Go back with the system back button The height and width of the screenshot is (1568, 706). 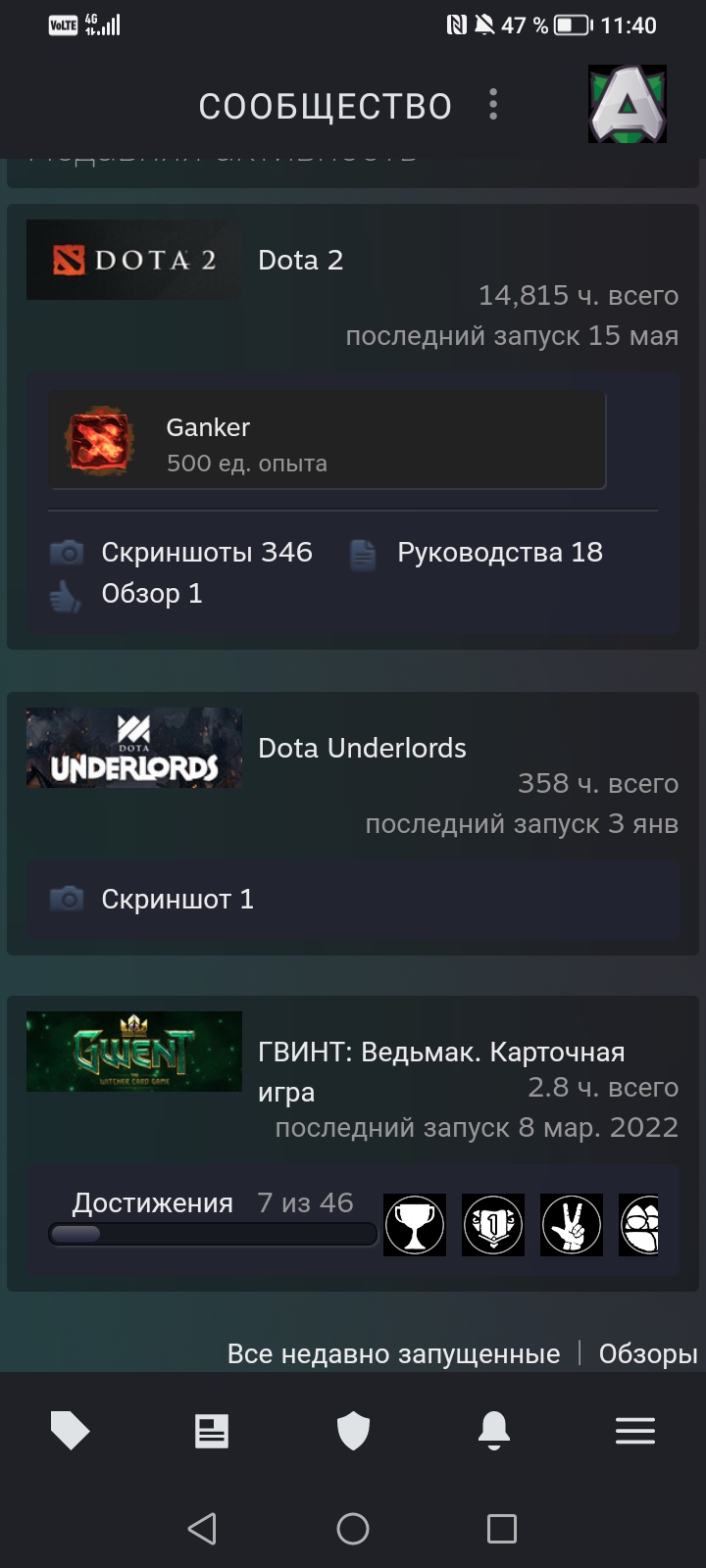(202, 1529)
